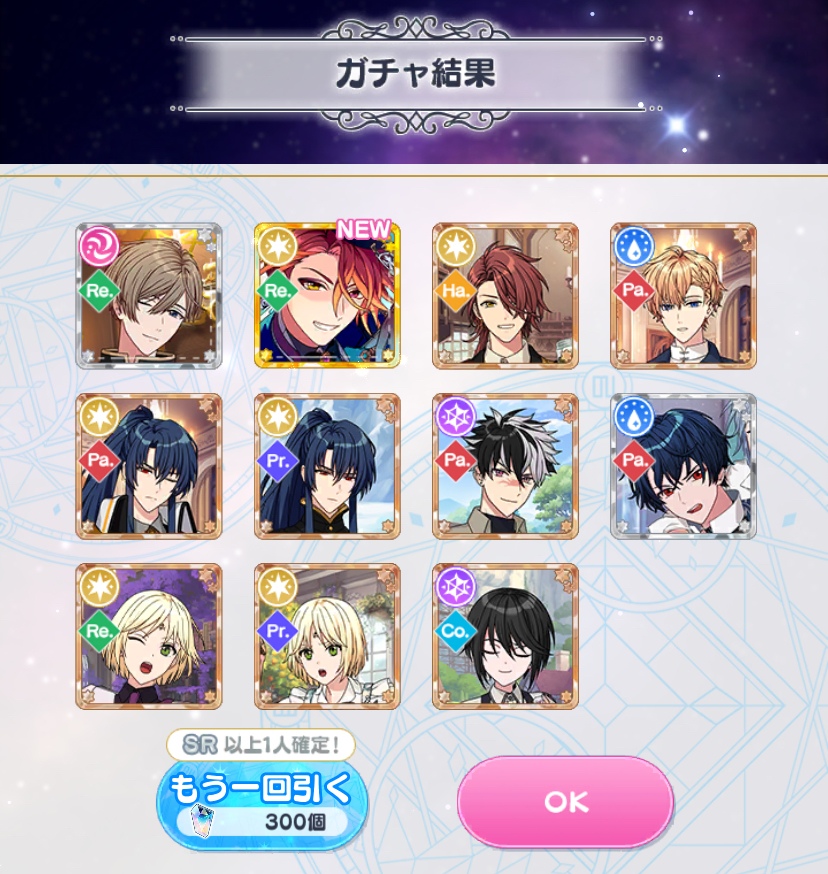This screenshot has height=874, width=828.
Task: View the silver water Pa. card with red eyes
Action: pos(683,467)
